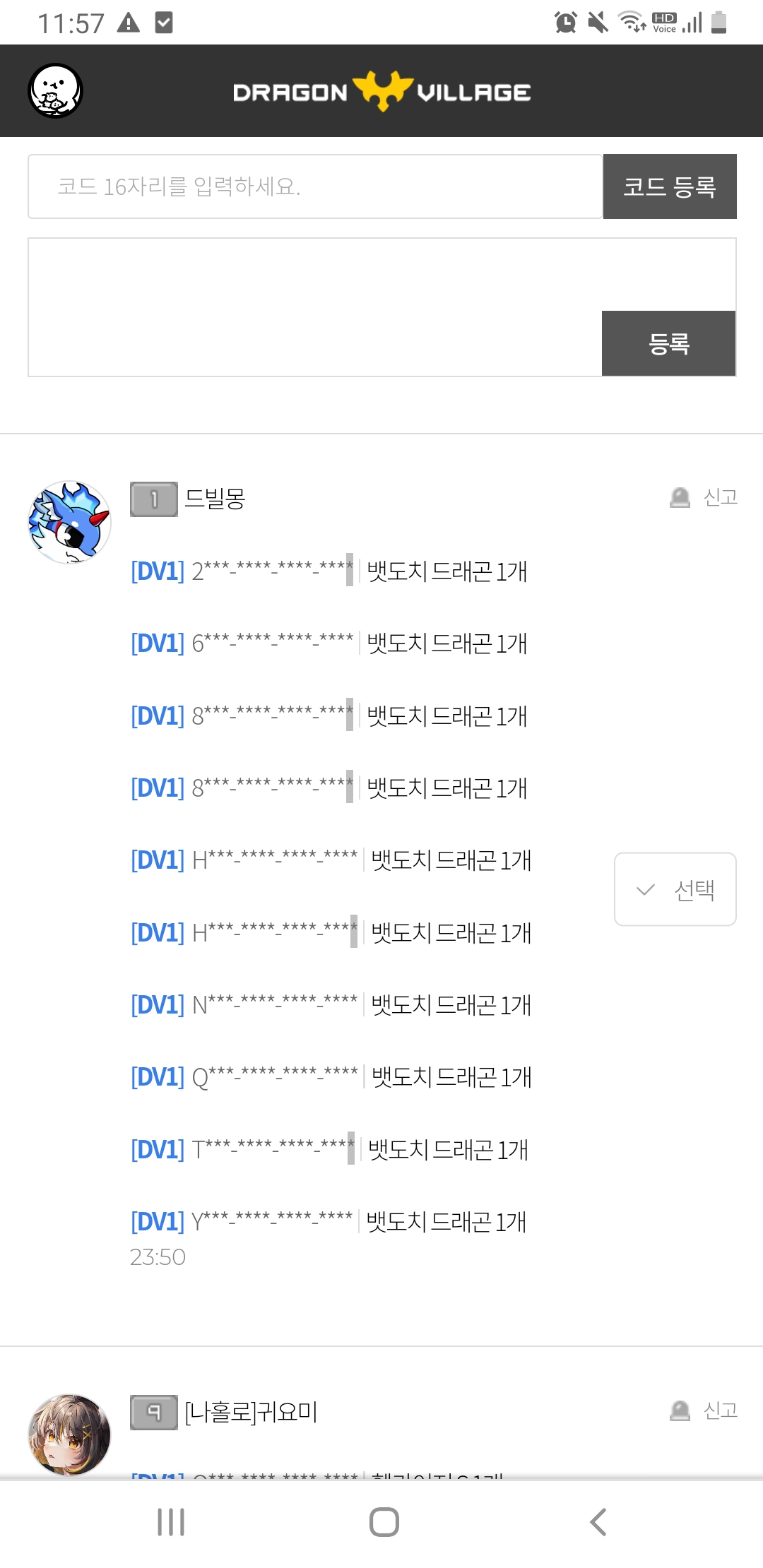Go back using the system back button
This screenshot has width=763, height=1568.
pyautogui.click(x=598, y=1522)
